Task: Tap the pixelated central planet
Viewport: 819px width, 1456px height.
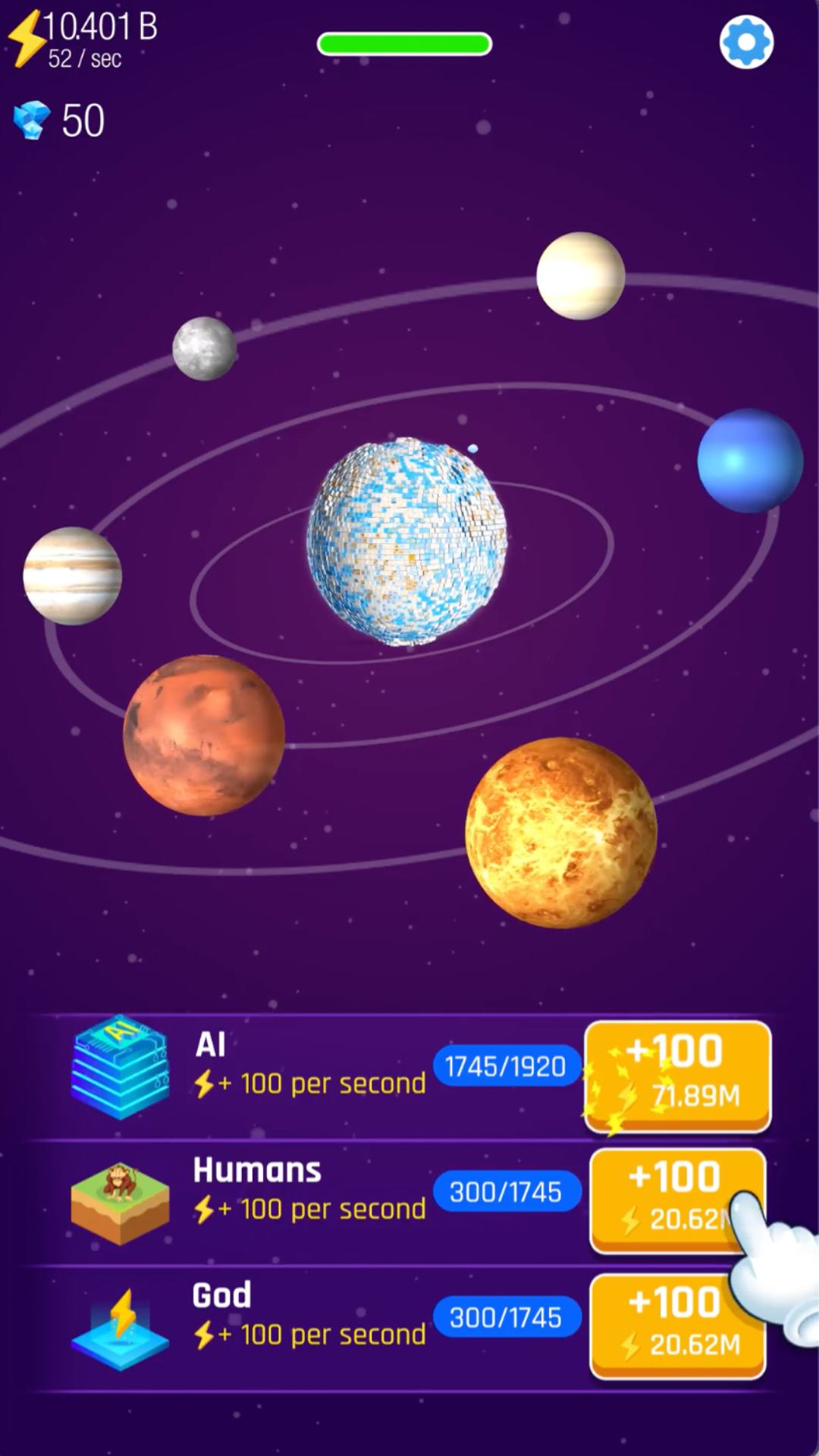Action: [x=407, y=541]
